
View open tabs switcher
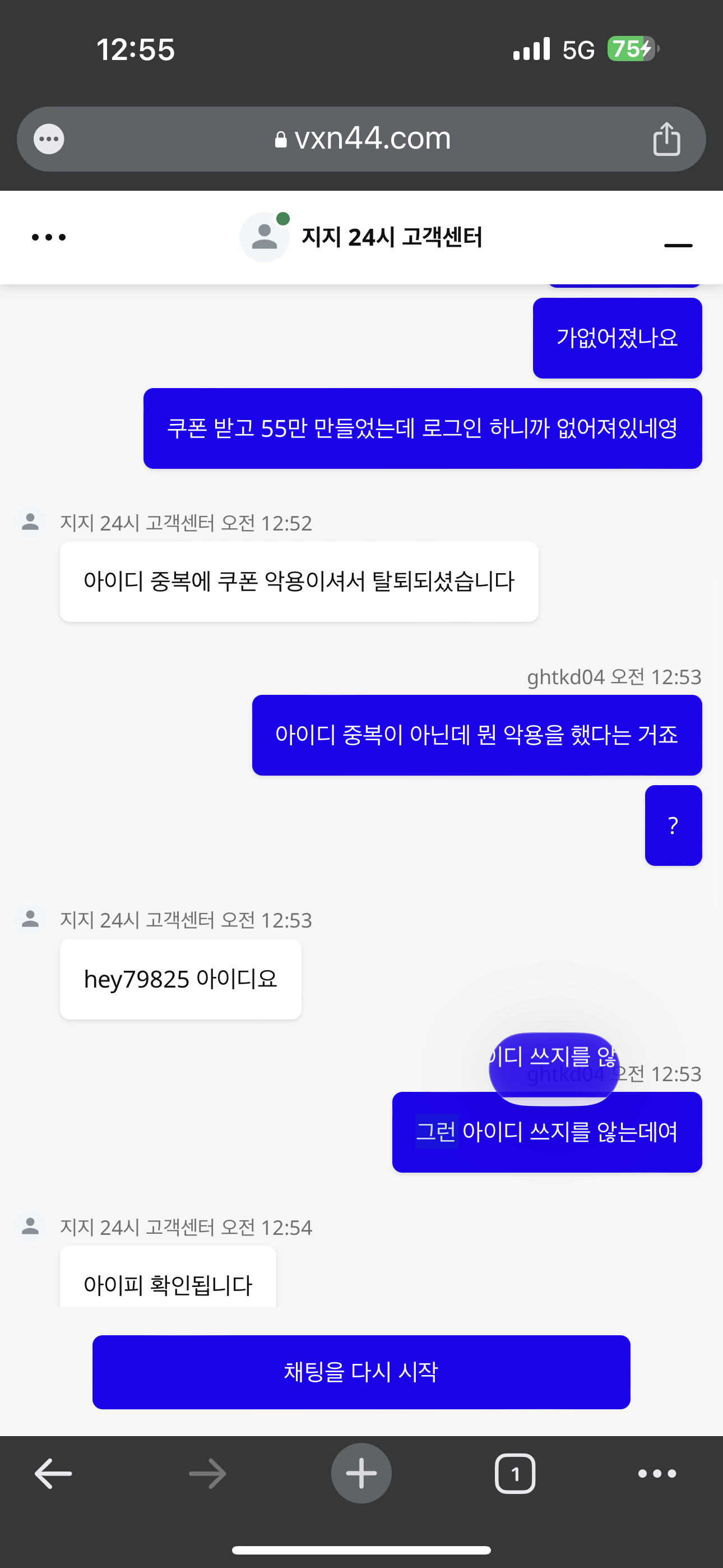(515, 1473)
